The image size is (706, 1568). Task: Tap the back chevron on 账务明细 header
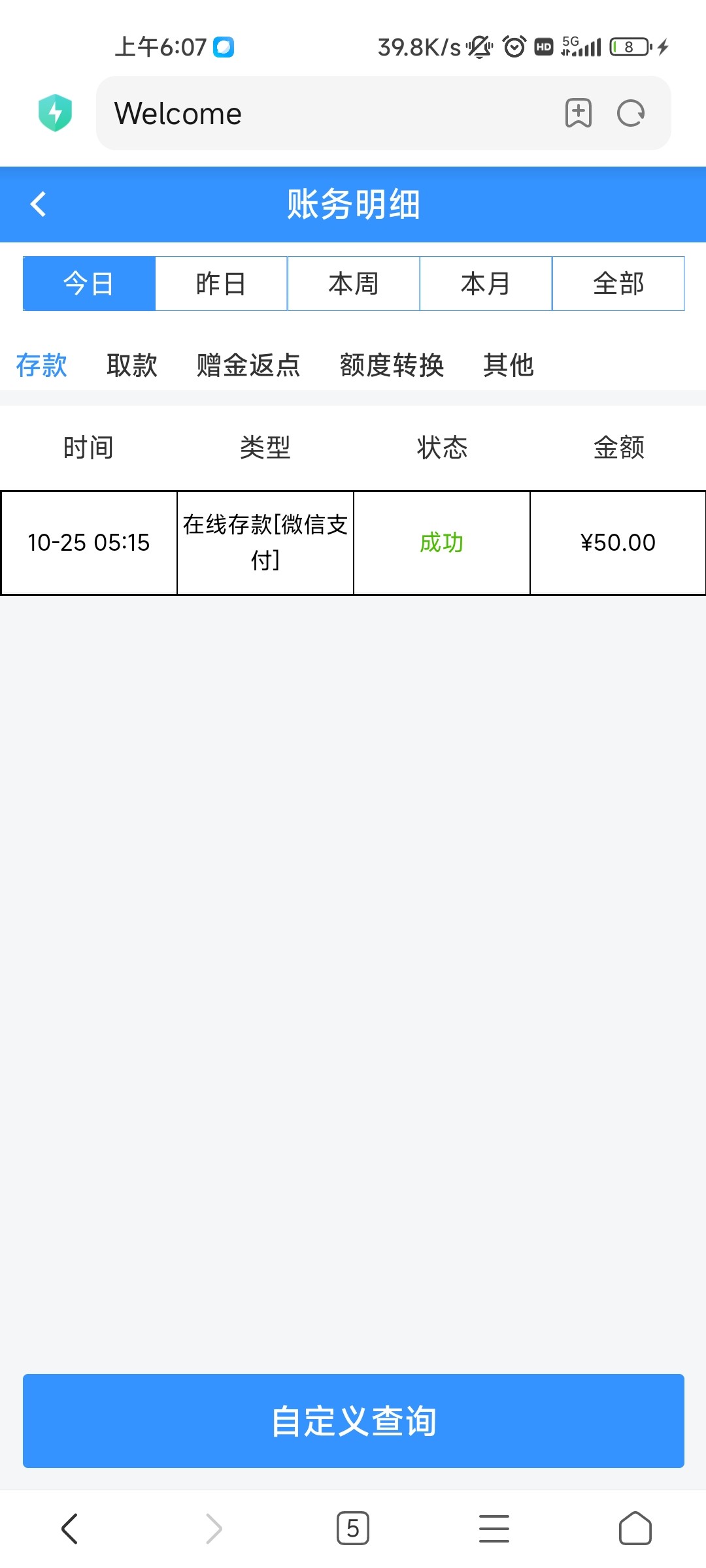click(x=39, y=204)
